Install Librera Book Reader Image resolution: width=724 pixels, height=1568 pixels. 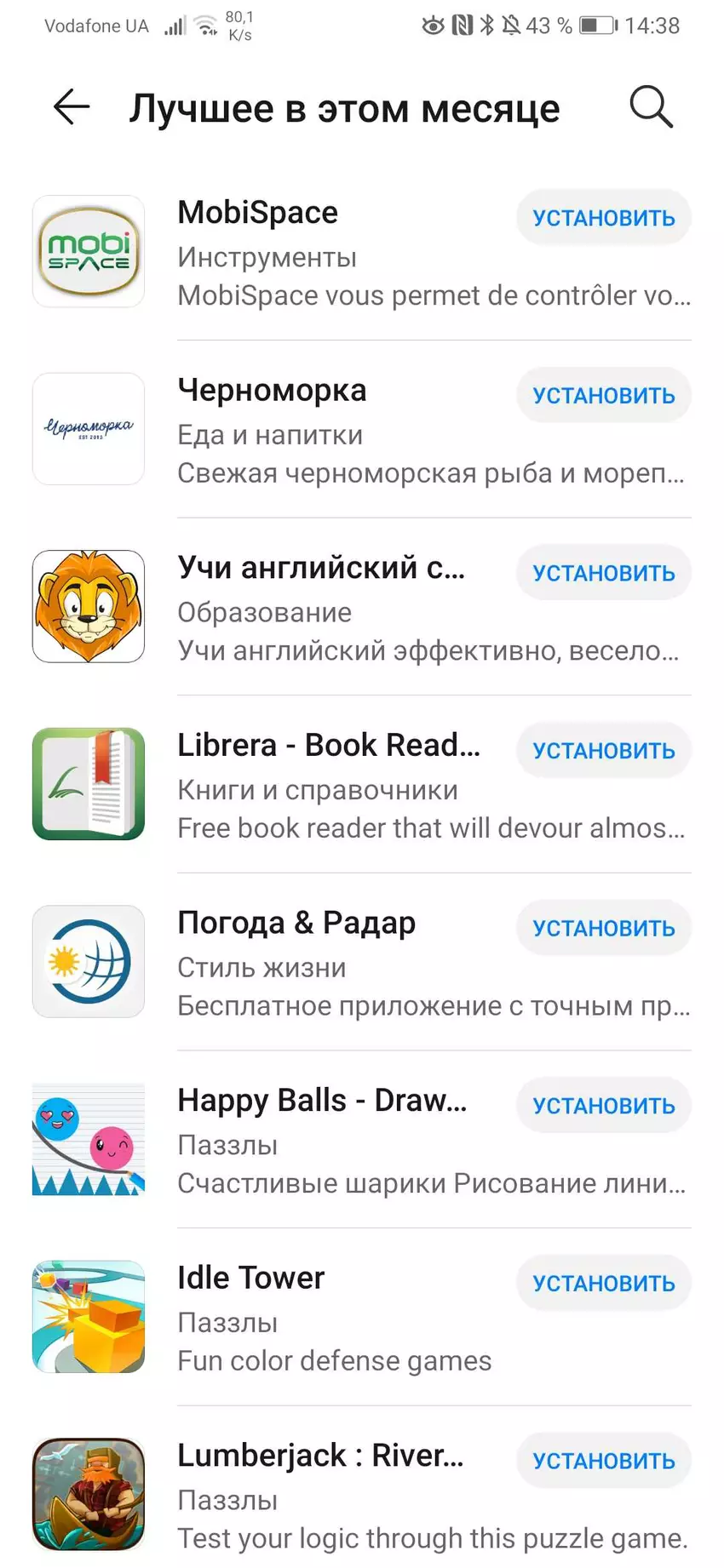pos(603,751)
